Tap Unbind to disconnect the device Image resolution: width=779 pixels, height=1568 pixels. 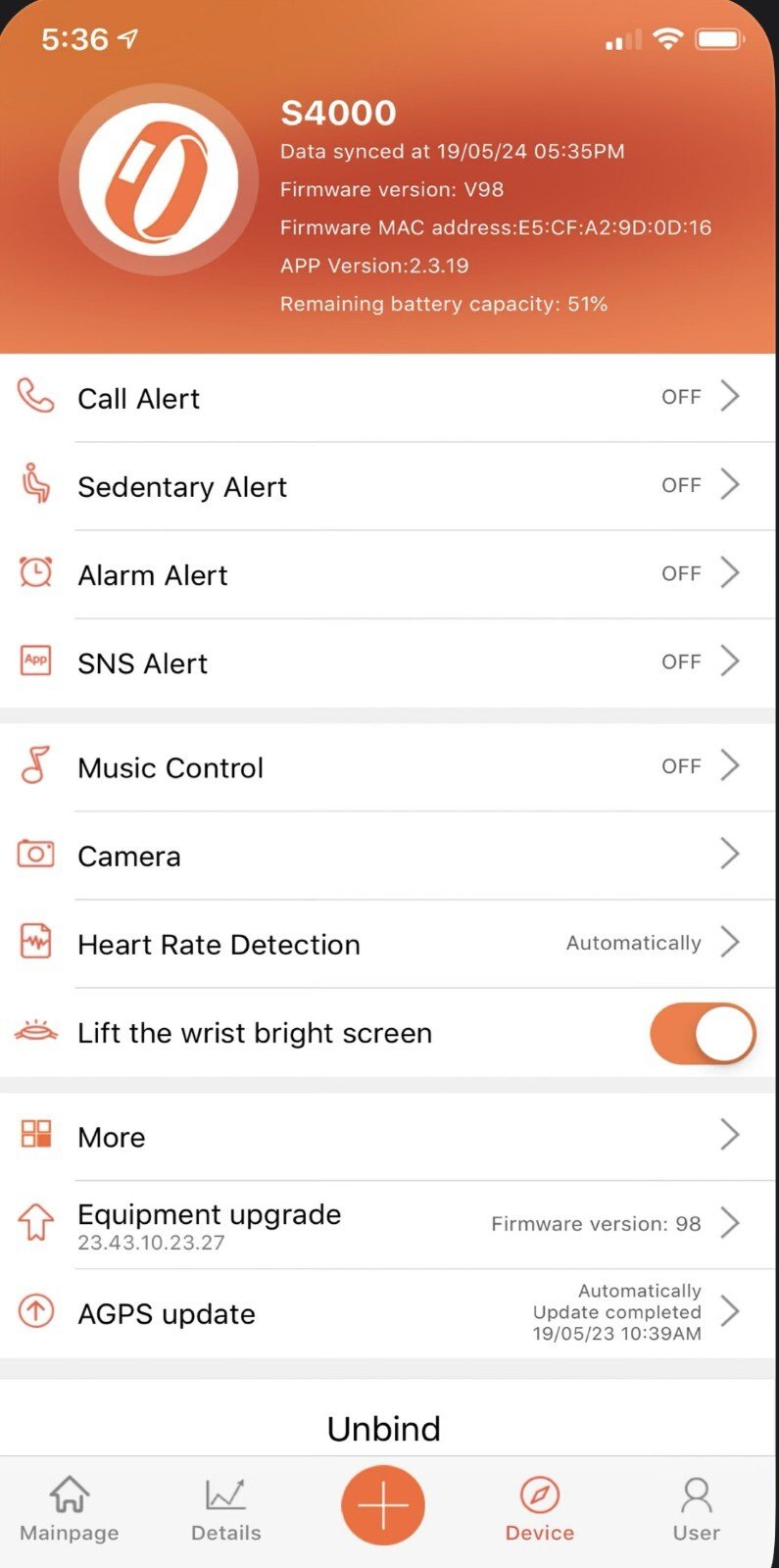(x=384, y=1429)
